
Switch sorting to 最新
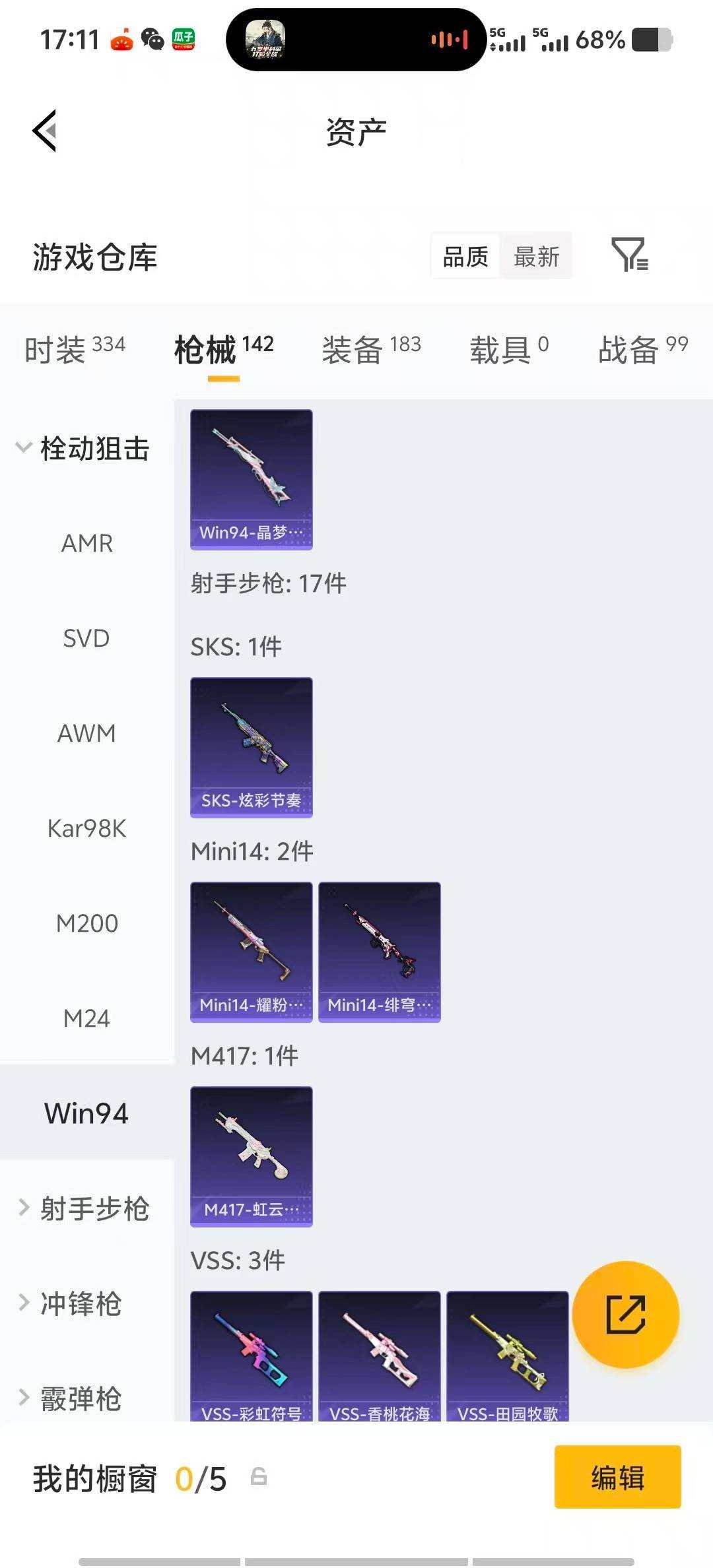point(536,257)
